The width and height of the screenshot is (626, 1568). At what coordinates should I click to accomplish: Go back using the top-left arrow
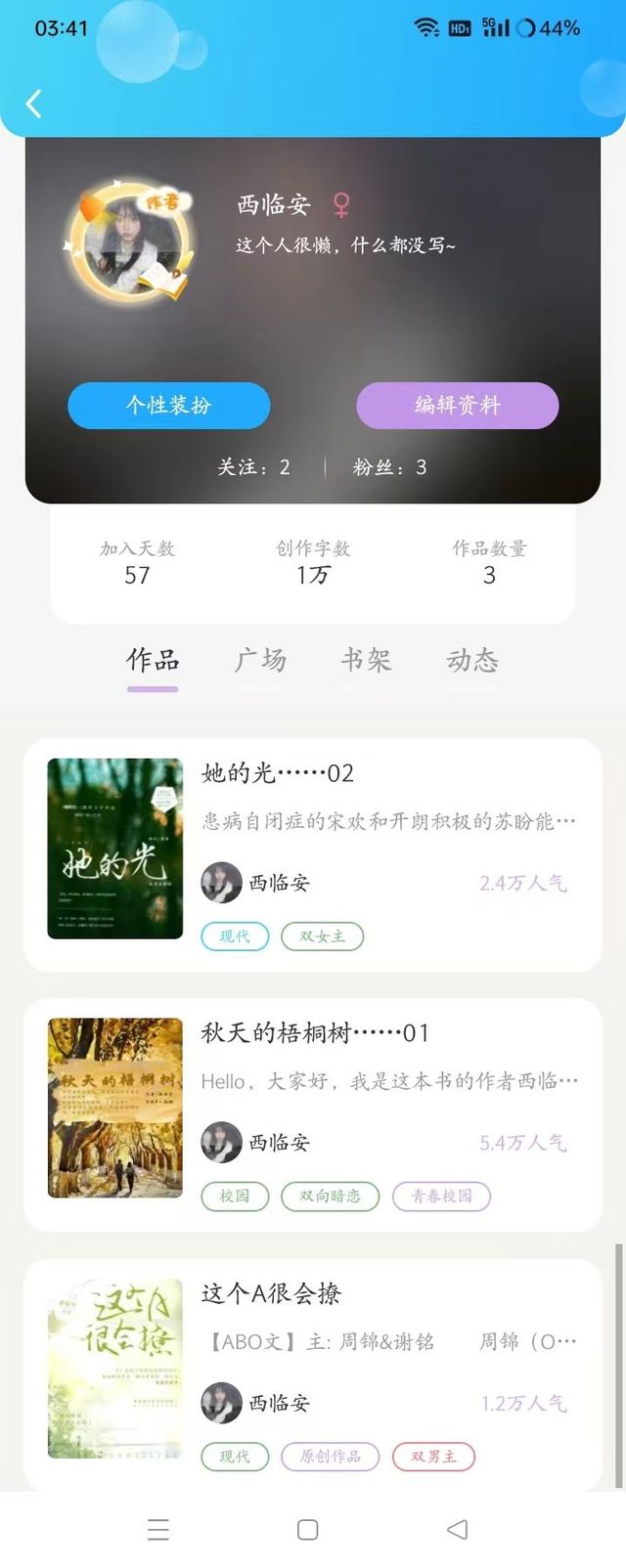pyautogui.click(x=34, y=103)
